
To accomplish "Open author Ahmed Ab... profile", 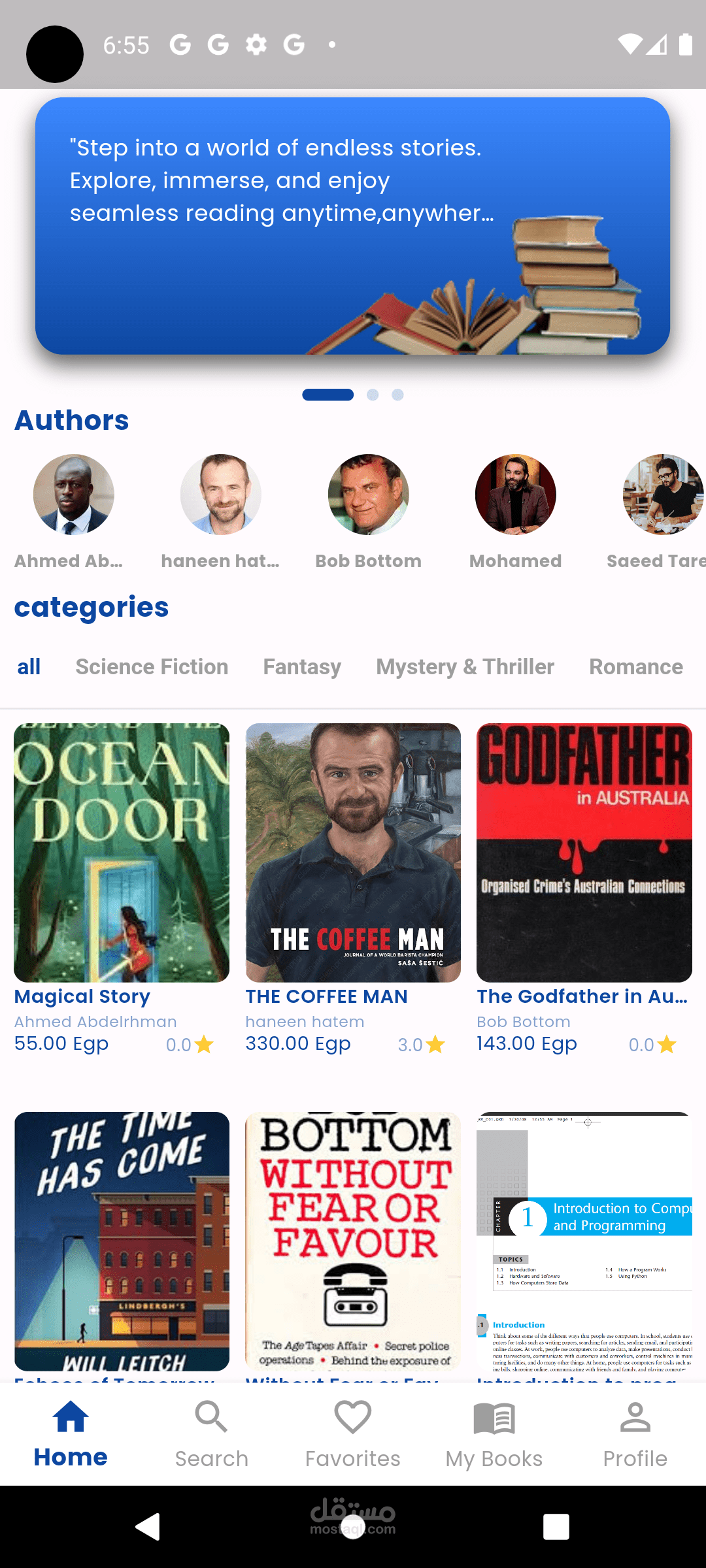I will tap(73, 495).
